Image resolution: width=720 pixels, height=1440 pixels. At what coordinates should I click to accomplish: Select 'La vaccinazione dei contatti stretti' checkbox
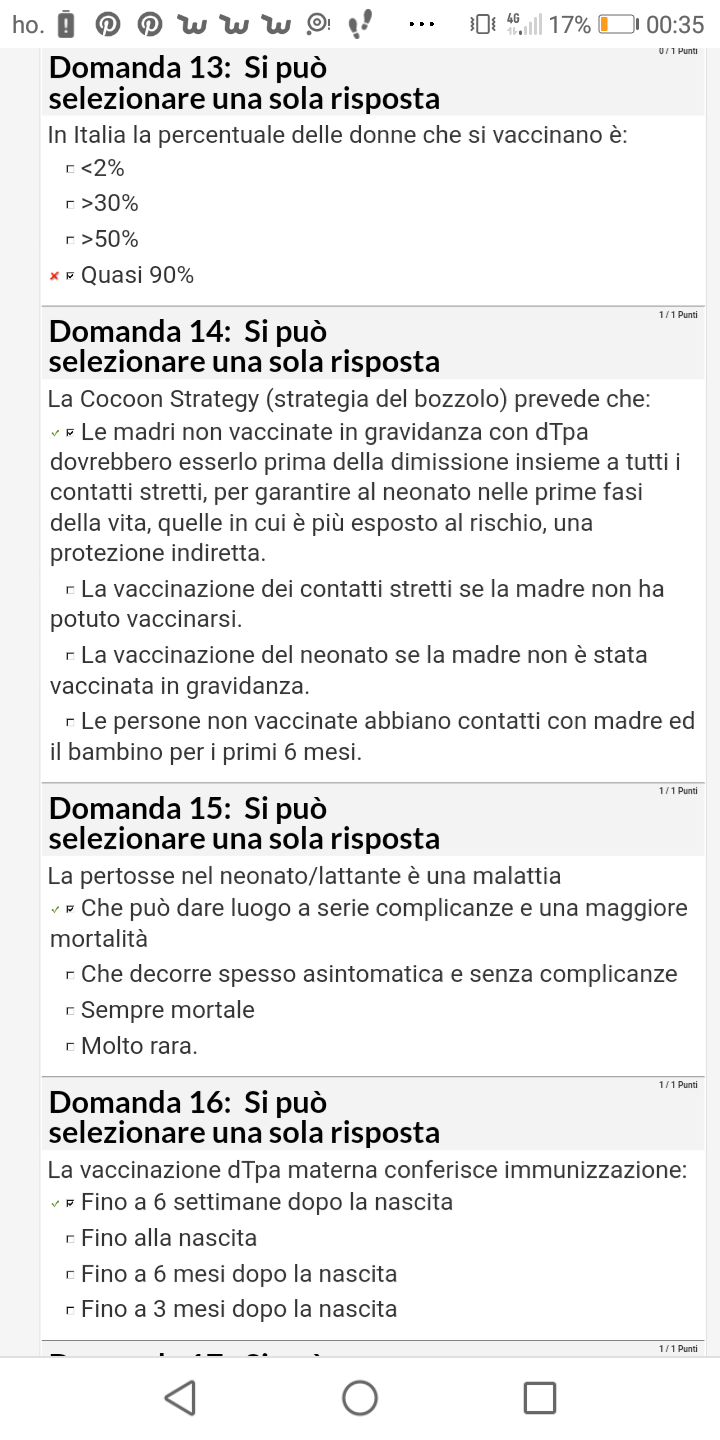(70, 590)
